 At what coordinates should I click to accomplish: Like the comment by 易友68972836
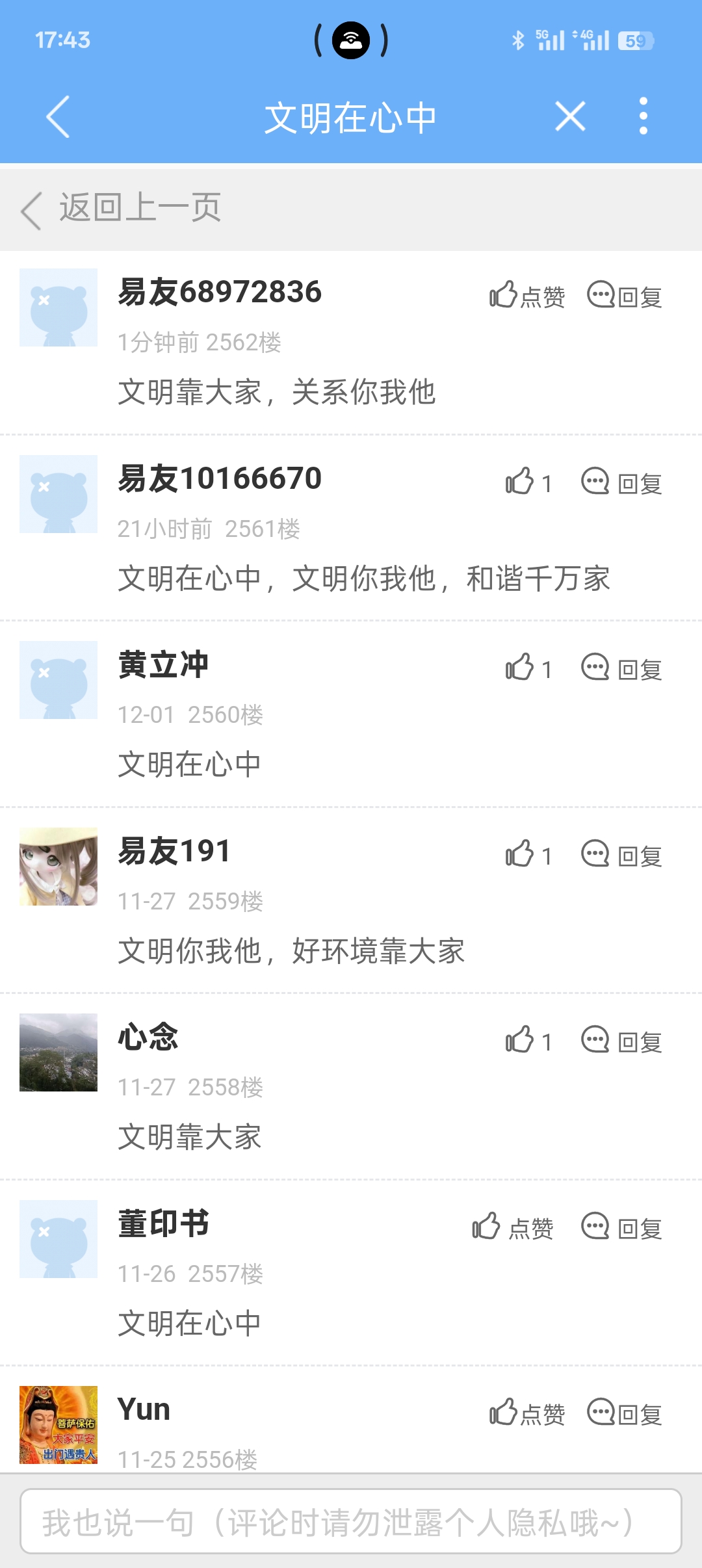[526, 296]
